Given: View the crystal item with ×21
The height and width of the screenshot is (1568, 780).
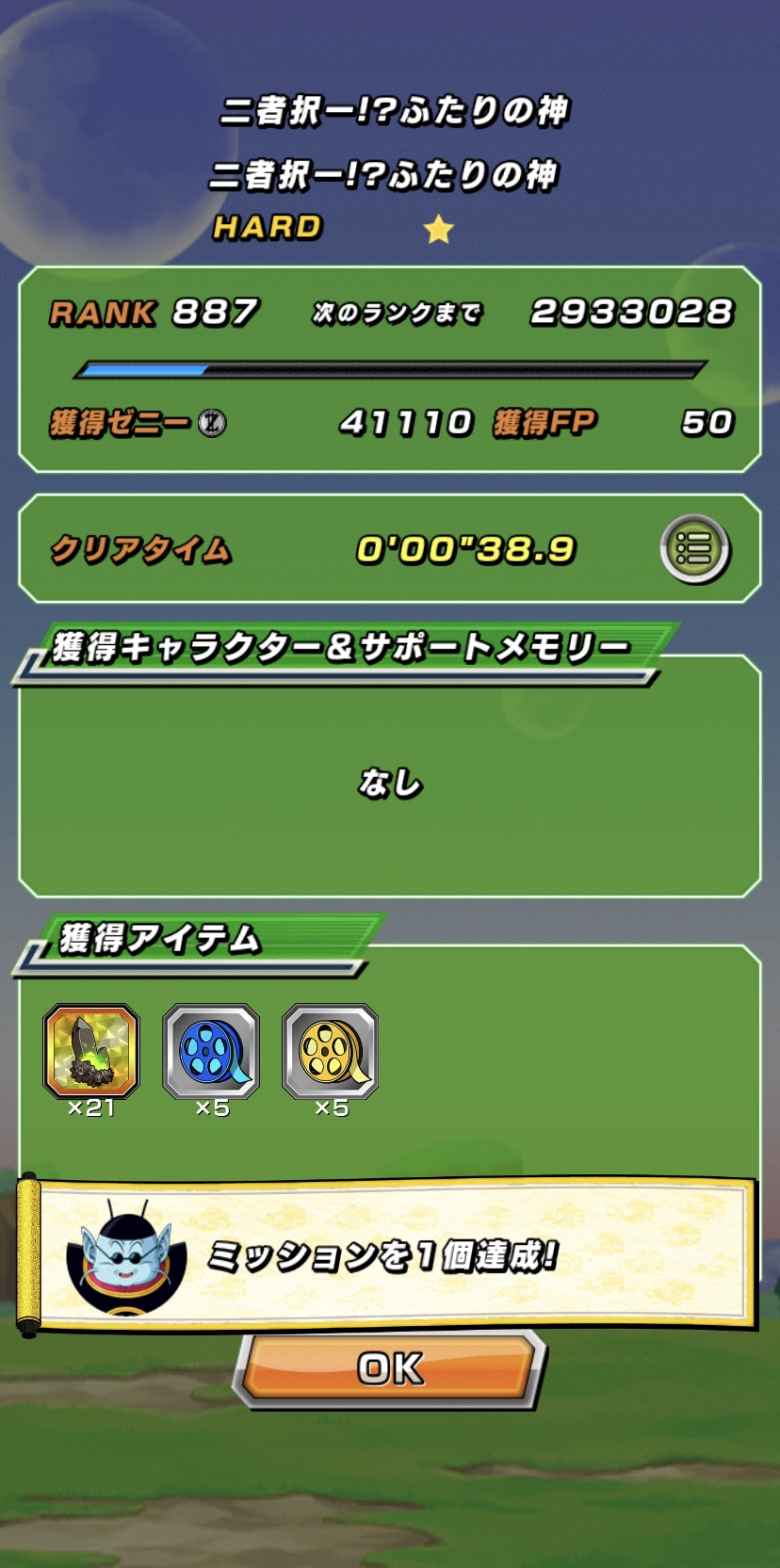Looking at the screenshot, I should pyautogui.click(x=91, y=1051).
